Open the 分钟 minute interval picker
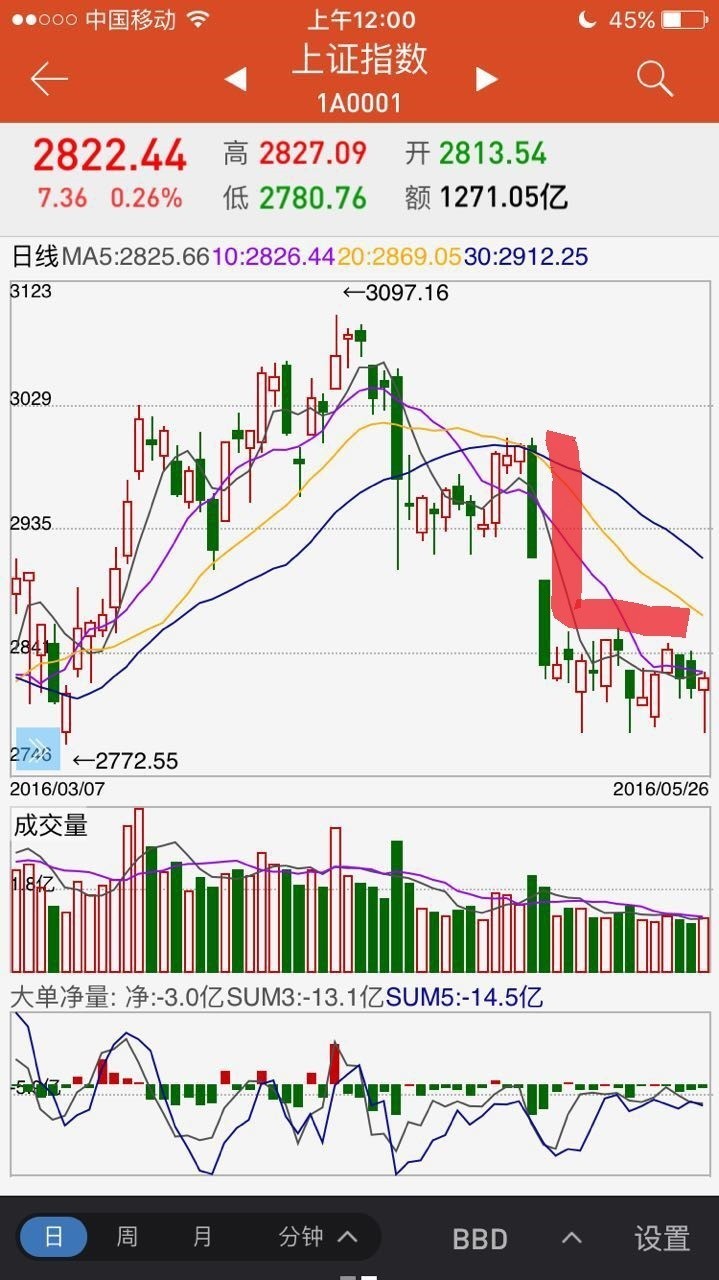 point(316,1237)
